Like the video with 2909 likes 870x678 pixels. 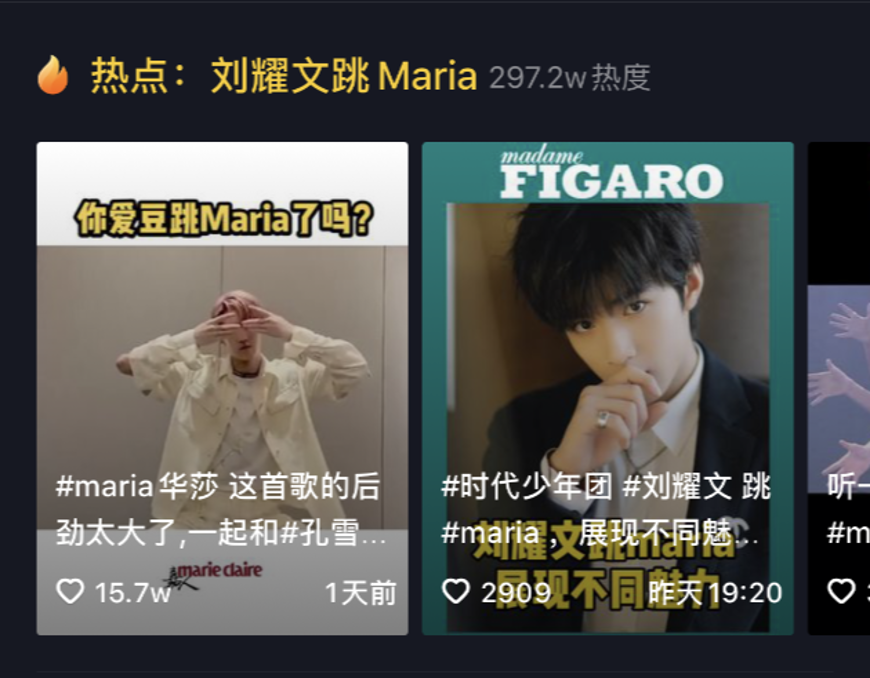coord(456,591)
